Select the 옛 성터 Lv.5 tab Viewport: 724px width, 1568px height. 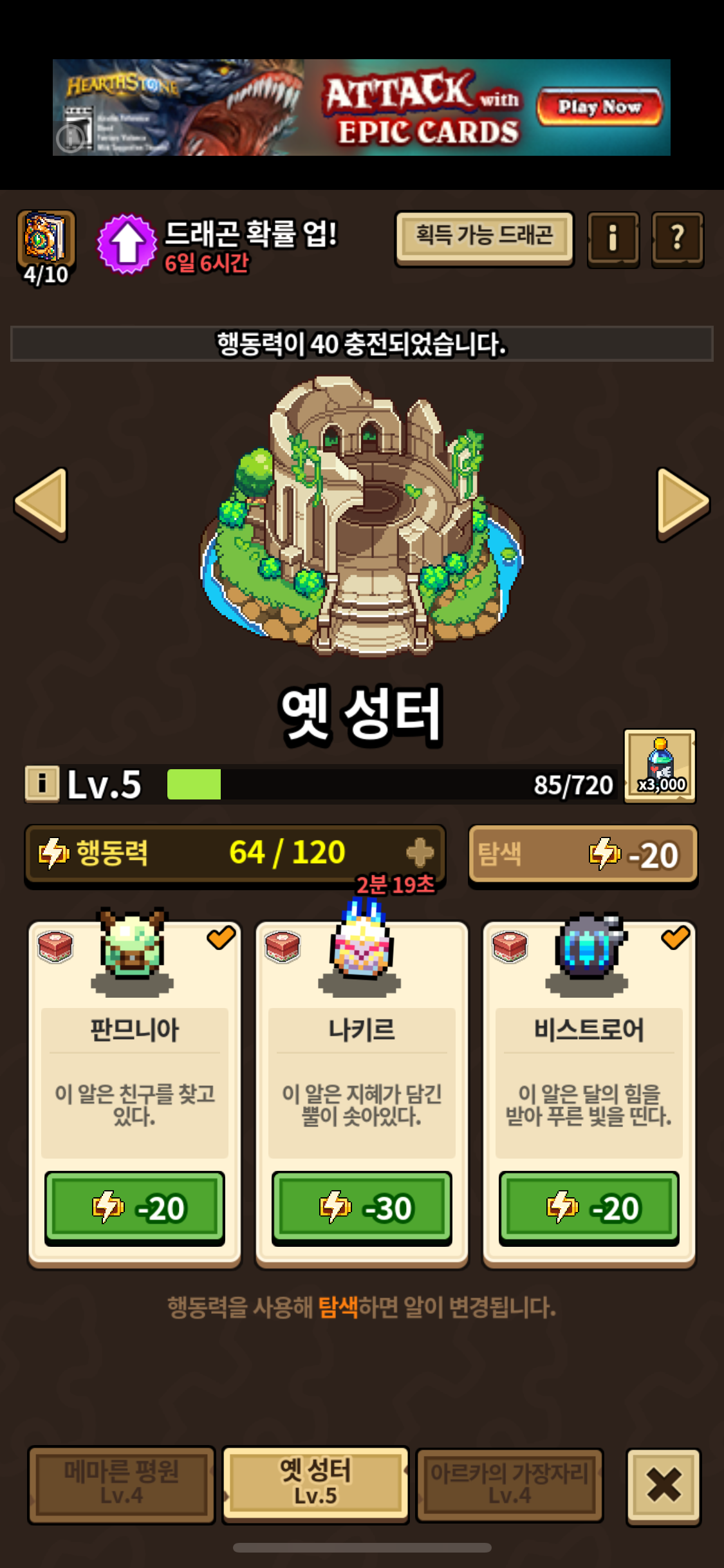(x=315, y=1484)
